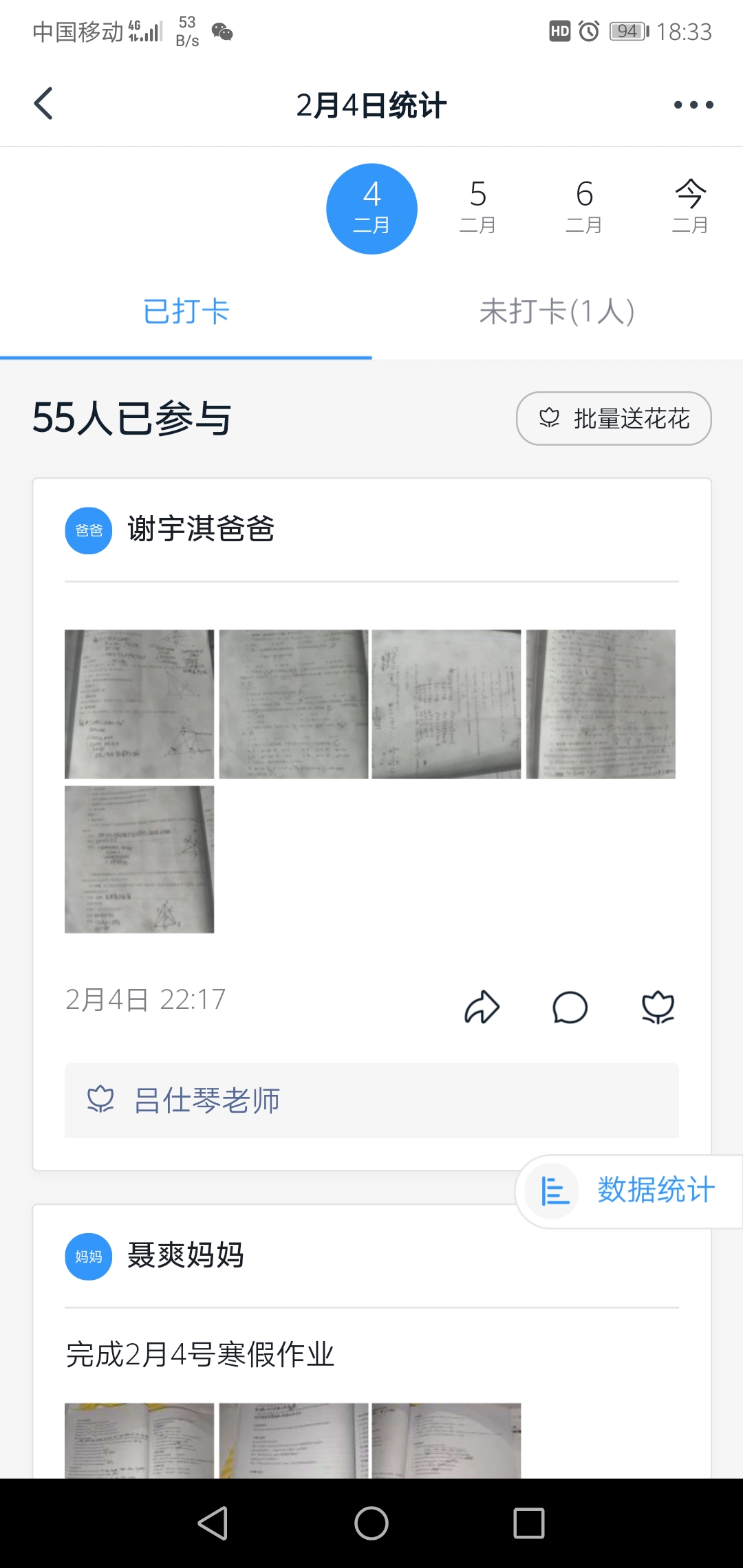Comment on 谢宇淇爸爸's check-in post

point(570,1008)
